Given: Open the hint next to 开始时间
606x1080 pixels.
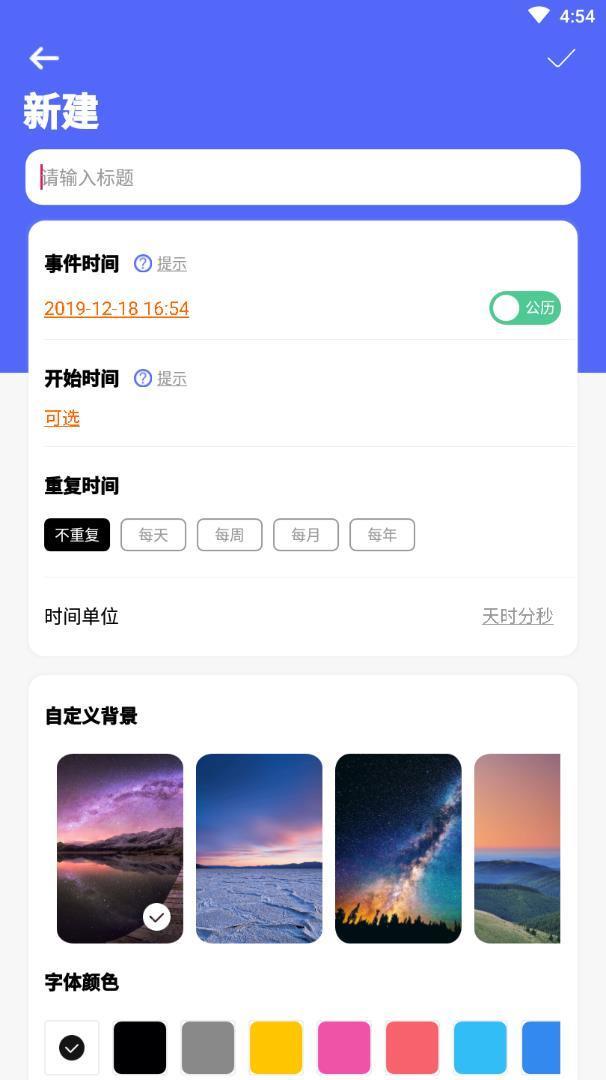Looking at the screenshot, I should 161,379.
